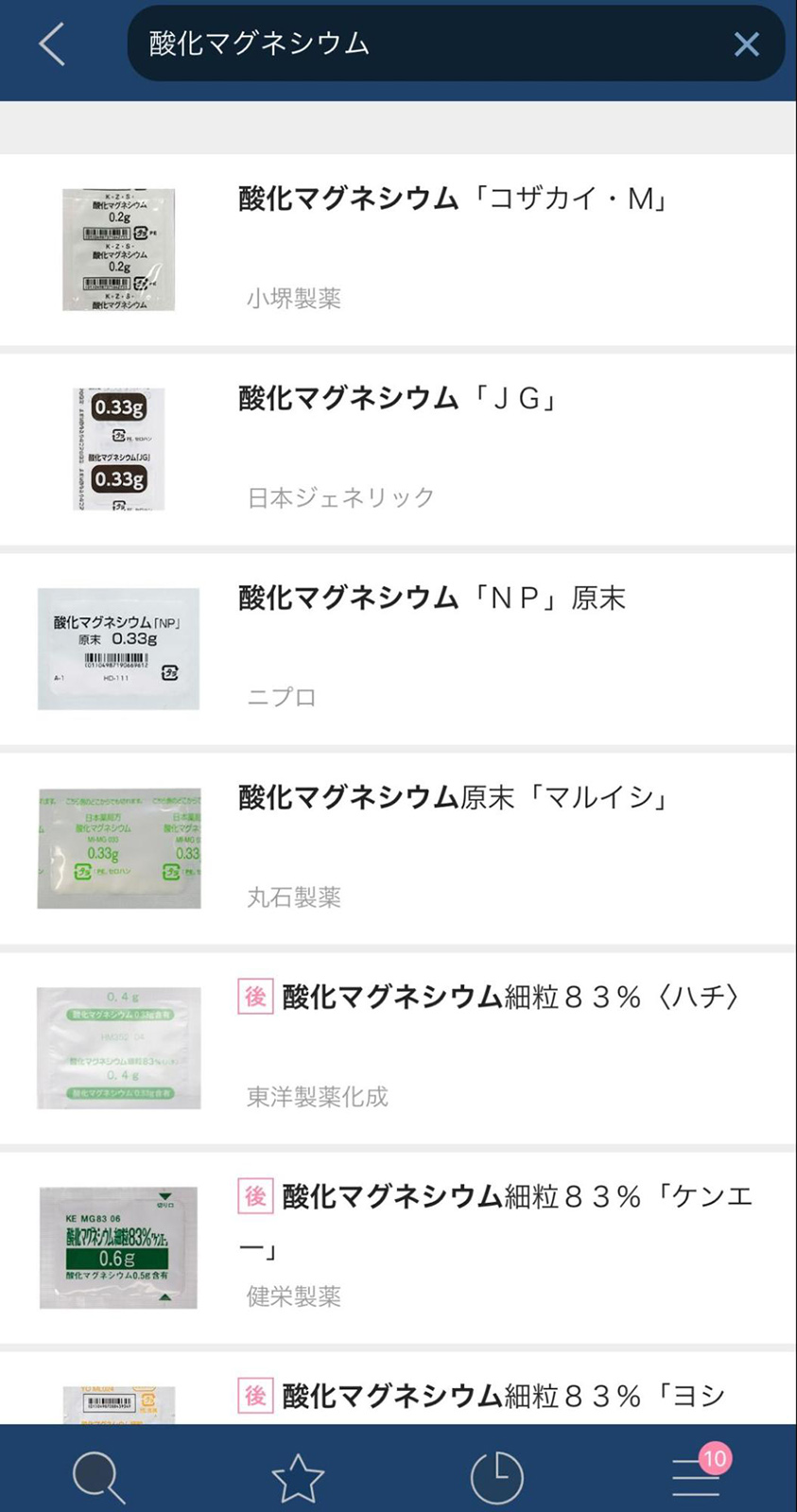Open 酸化マグネシウム細粒８３％〈ハチ〉 result
Screen dimensions: 797x1512
click(x=398, y=1048)
